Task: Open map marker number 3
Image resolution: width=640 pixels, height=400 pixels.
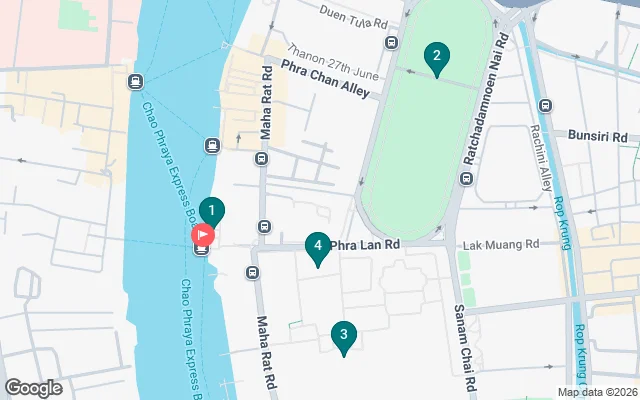Action: pos(343,336)
